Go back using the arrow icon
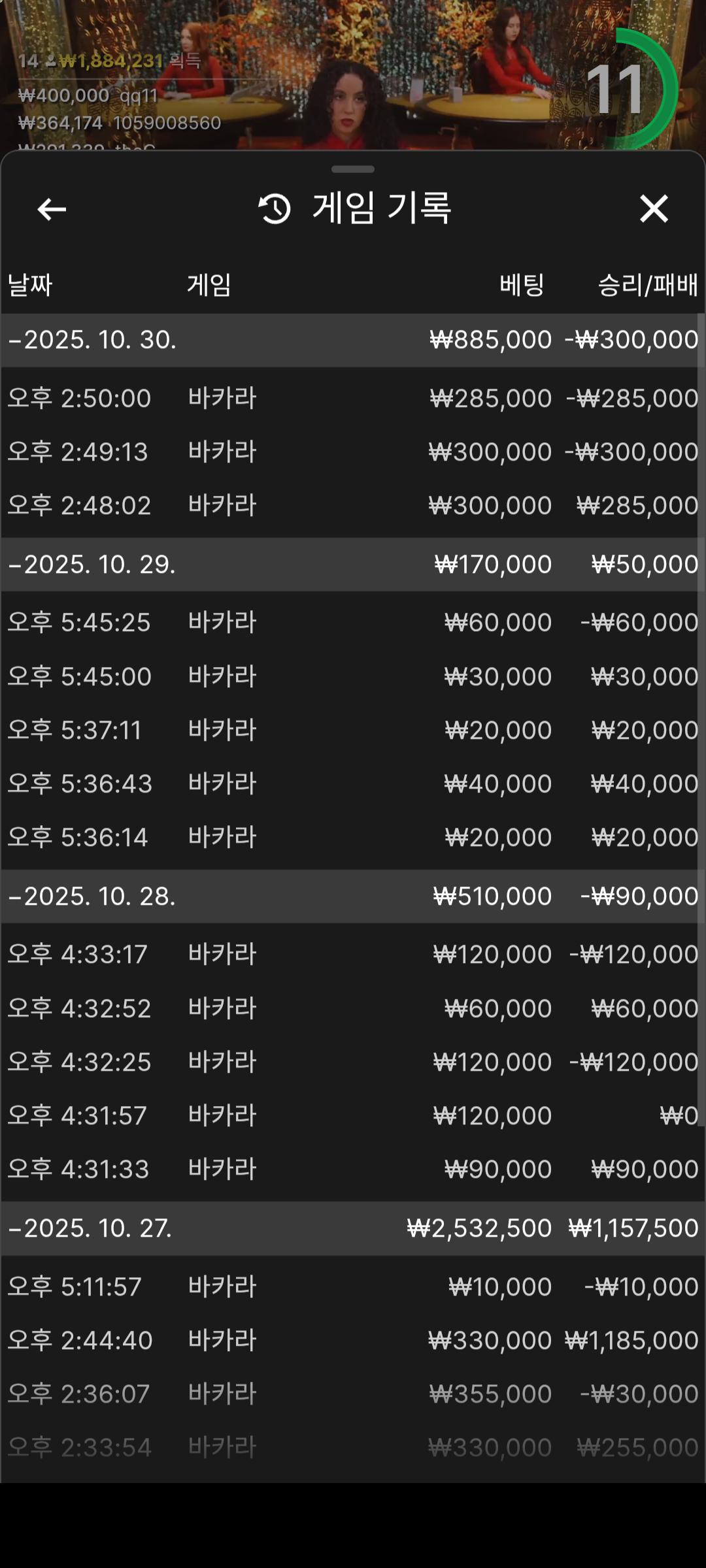The image size is (706, 1568). tap(52, 210)
